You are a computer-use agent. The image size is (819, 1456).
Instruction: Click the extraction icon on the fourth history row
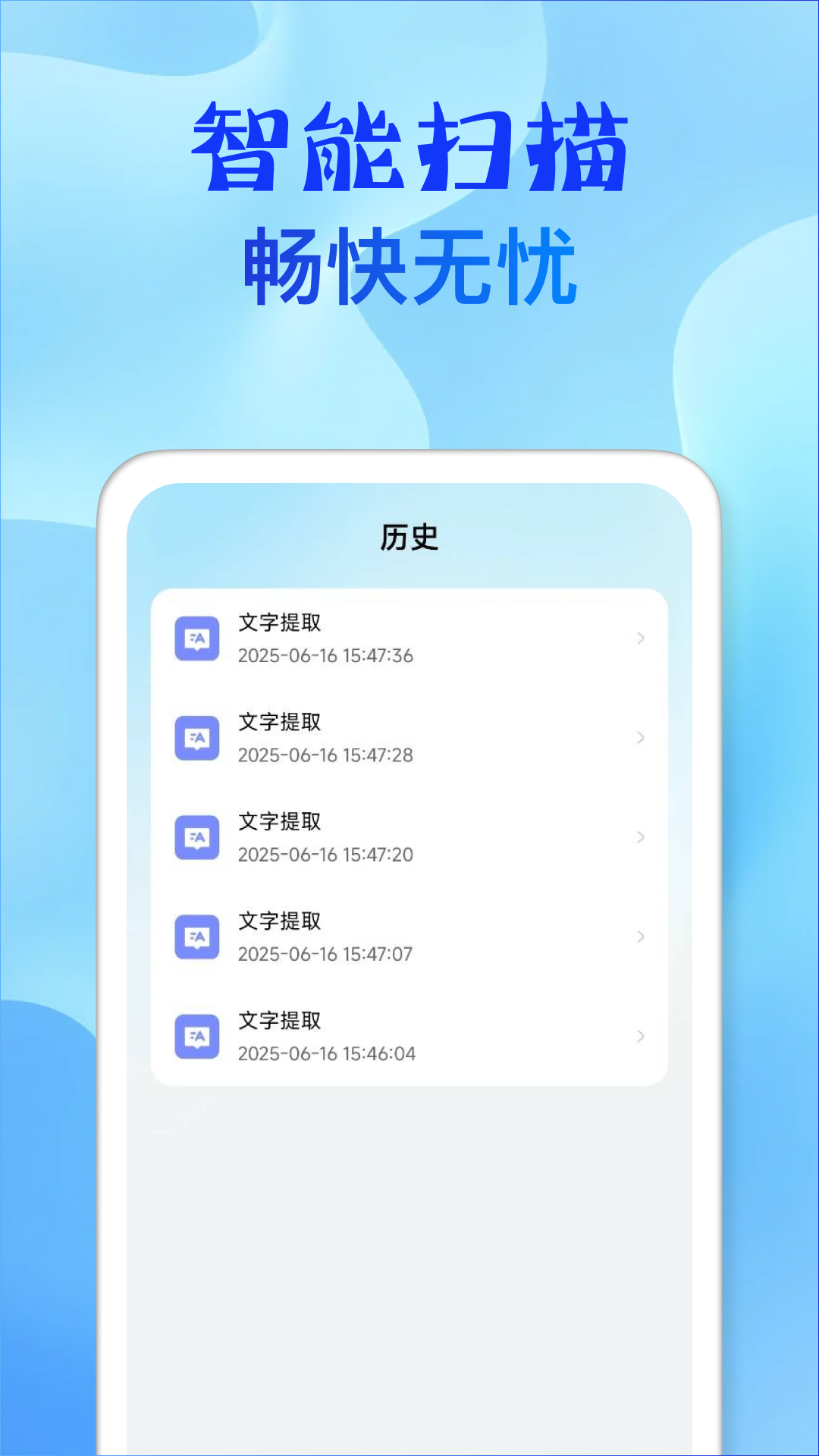tap(197, 937)
